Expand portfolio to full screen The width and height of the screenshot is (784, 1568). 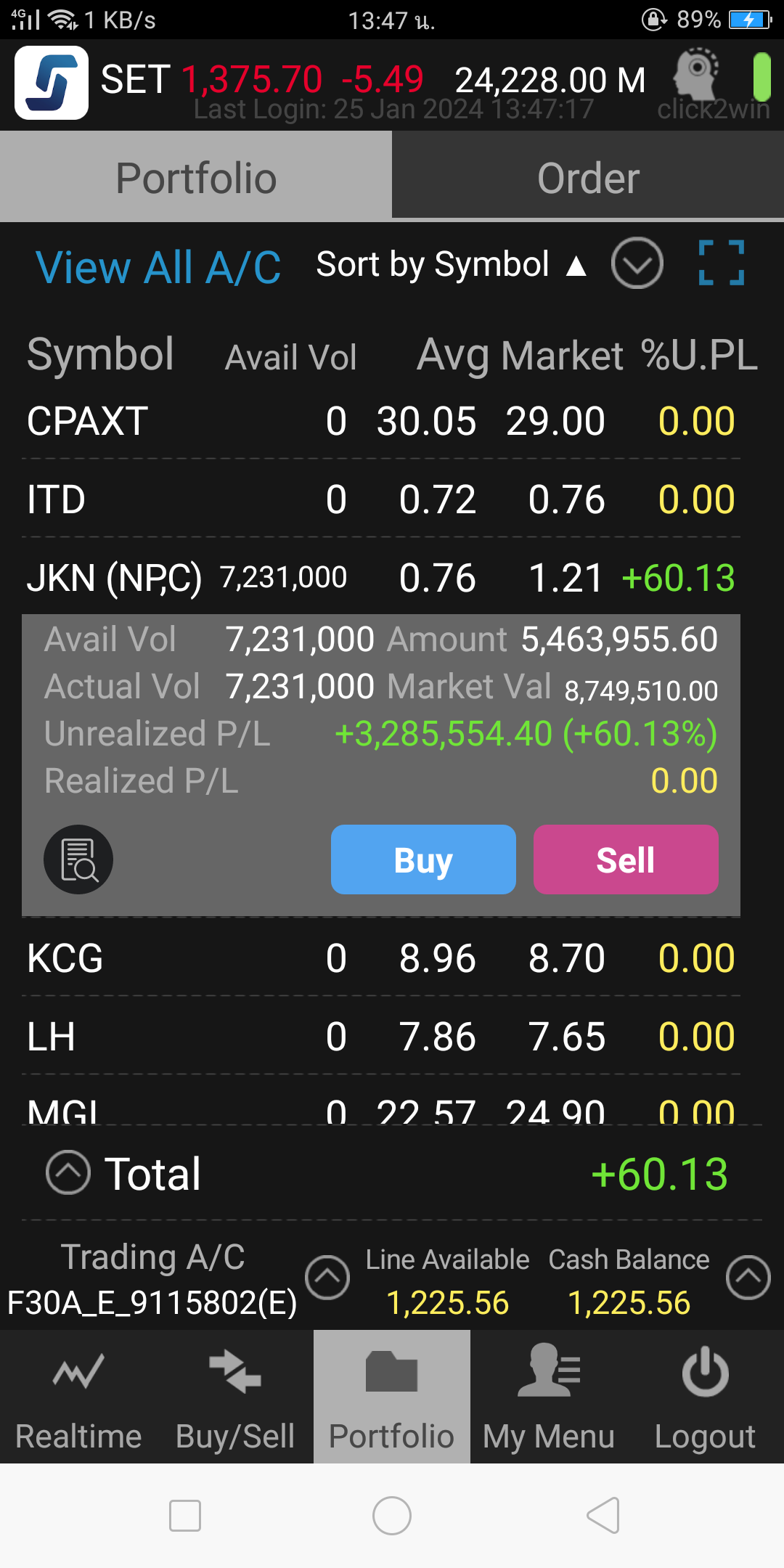[721, 263]
